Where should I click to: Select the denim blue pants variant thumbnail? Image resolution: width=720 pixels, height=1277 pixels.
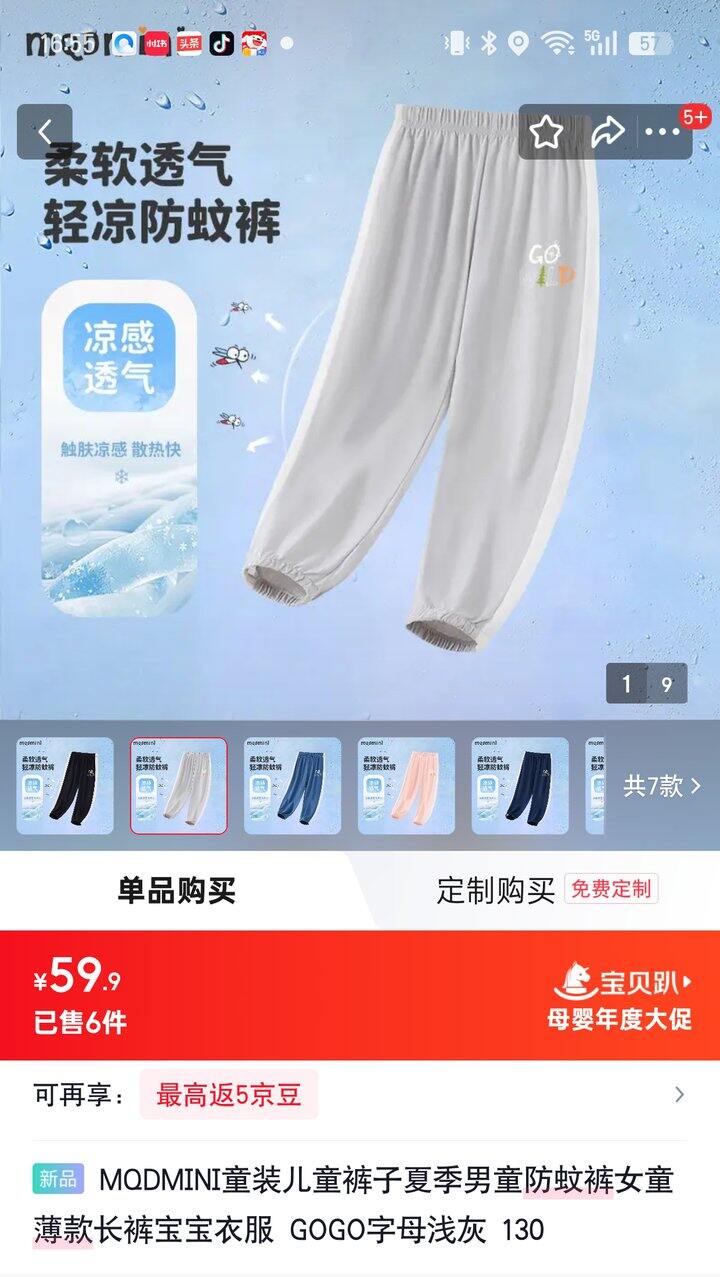[293, 786]
